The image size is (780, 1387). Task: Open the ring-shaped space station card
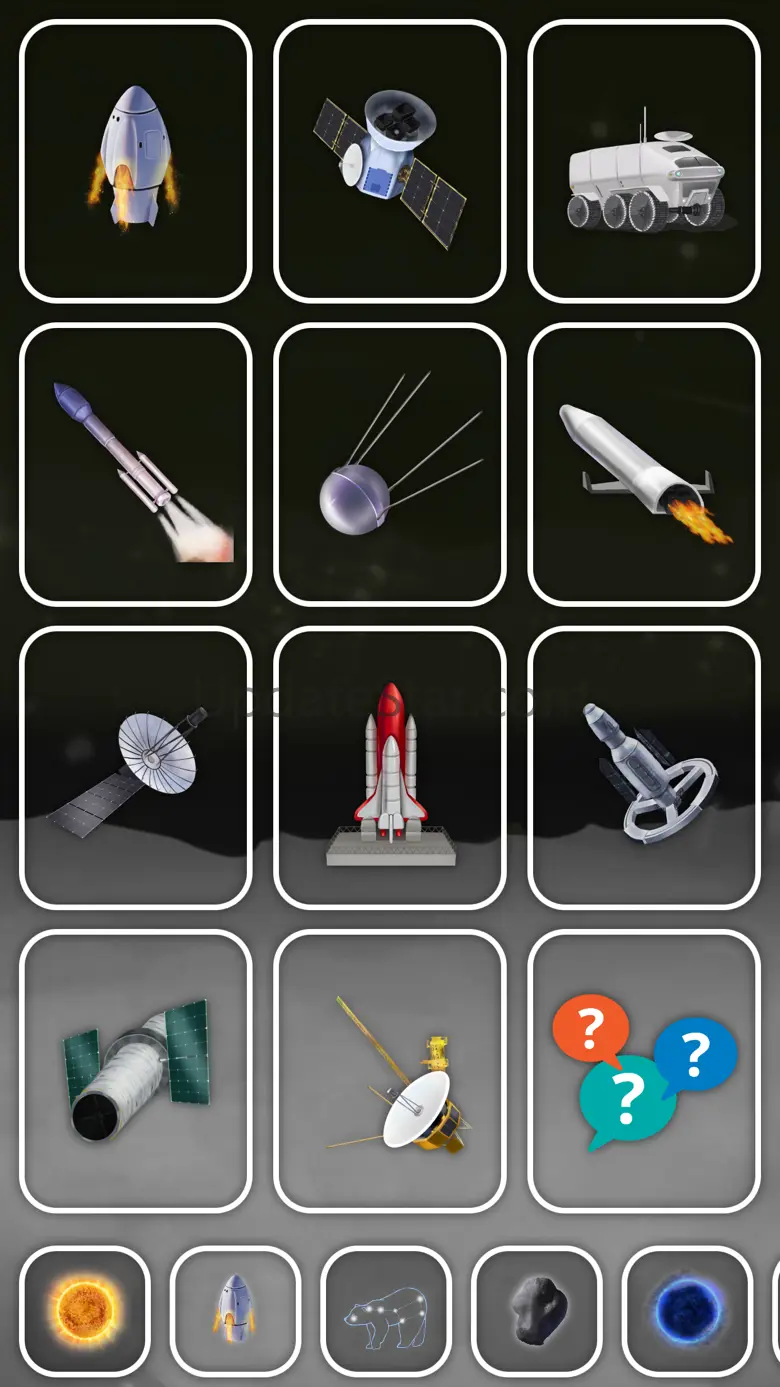(x=644, y=768)
